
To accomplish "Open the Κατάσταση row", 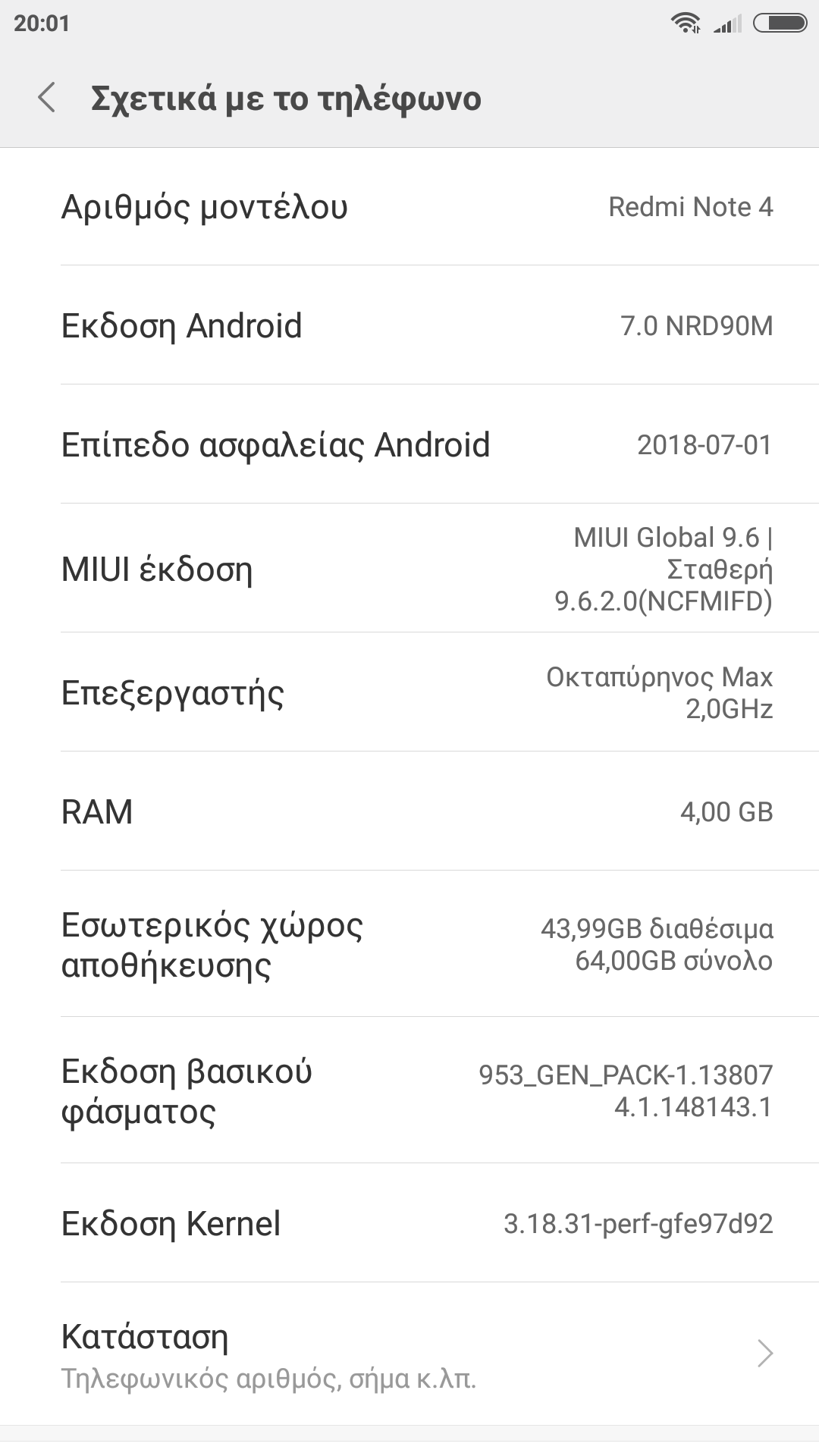I will [x=409, y=1354].
